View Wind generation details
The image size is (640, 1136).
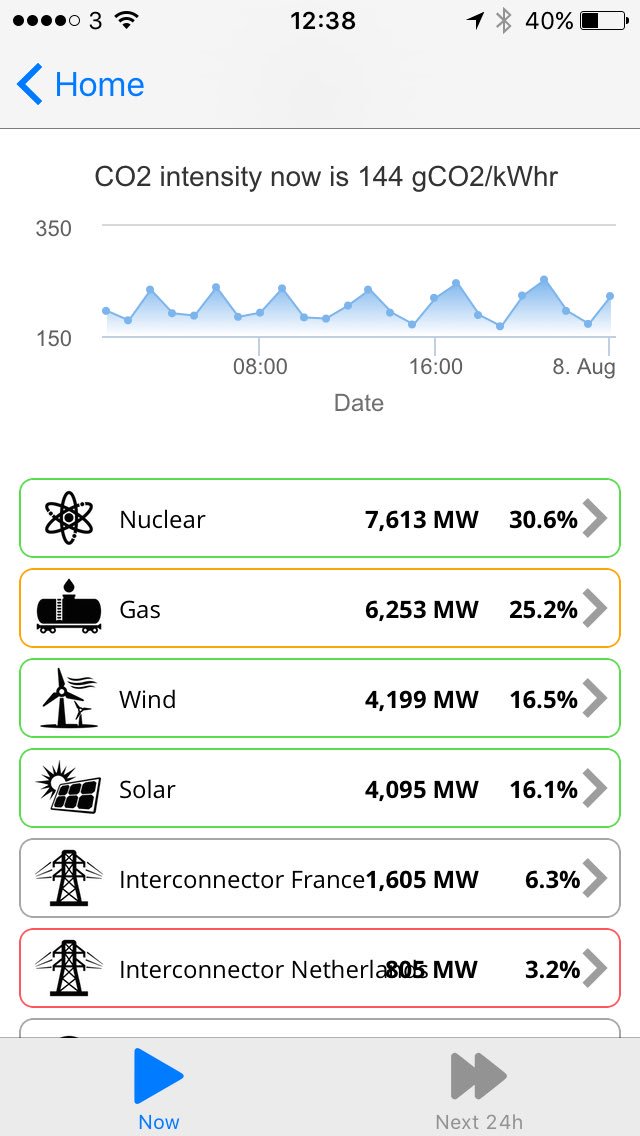[x=320, y=698]
